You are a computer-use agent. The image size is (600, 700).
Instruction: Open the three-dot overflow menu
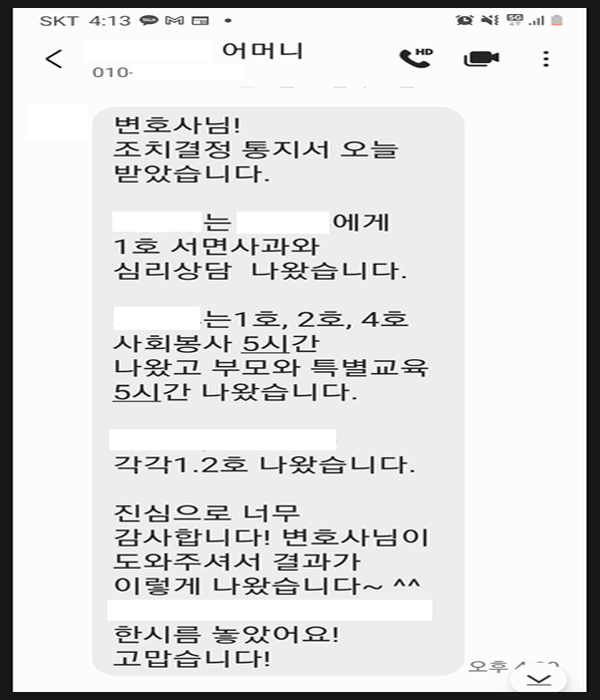(x=545, y=58)
